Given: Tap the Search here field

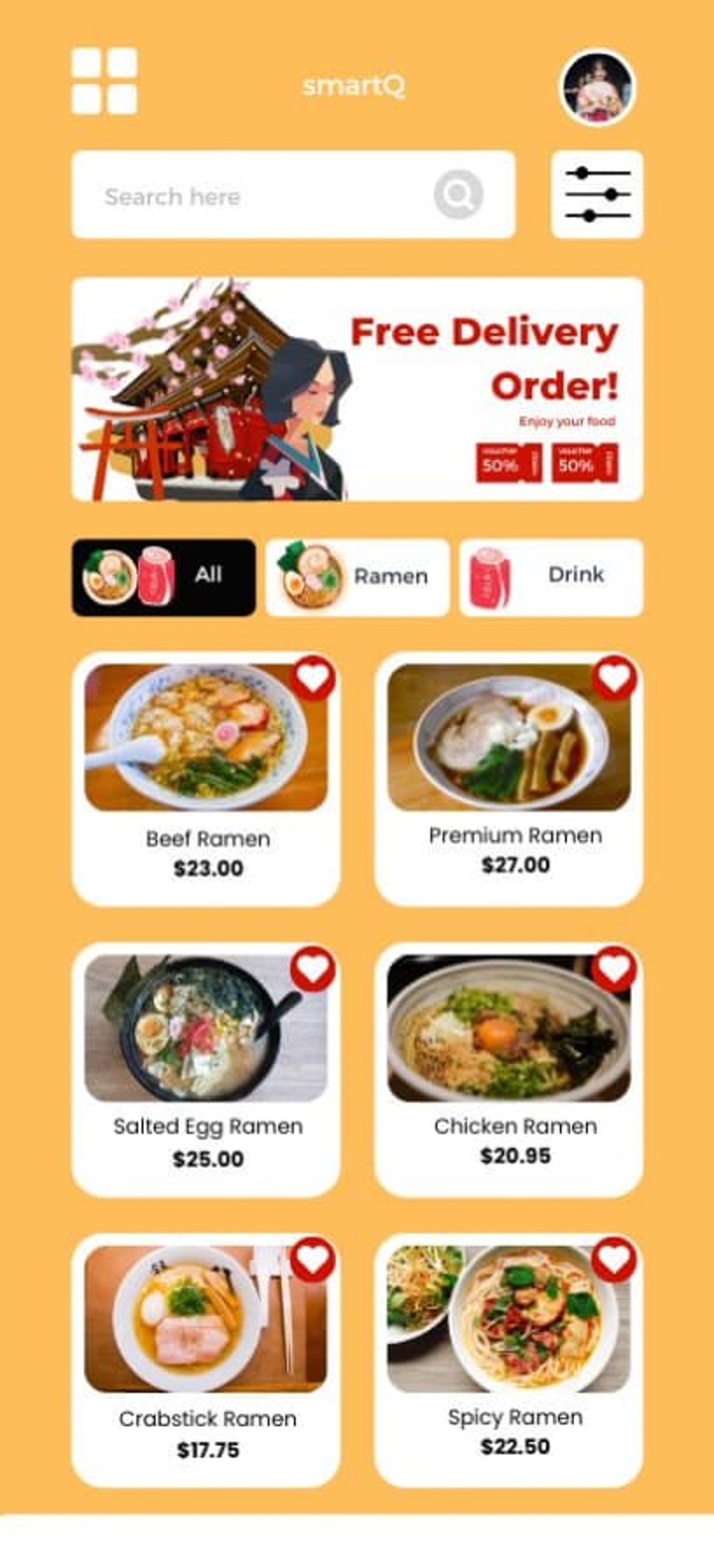Looking at the screenshot, I should (271, 195).
